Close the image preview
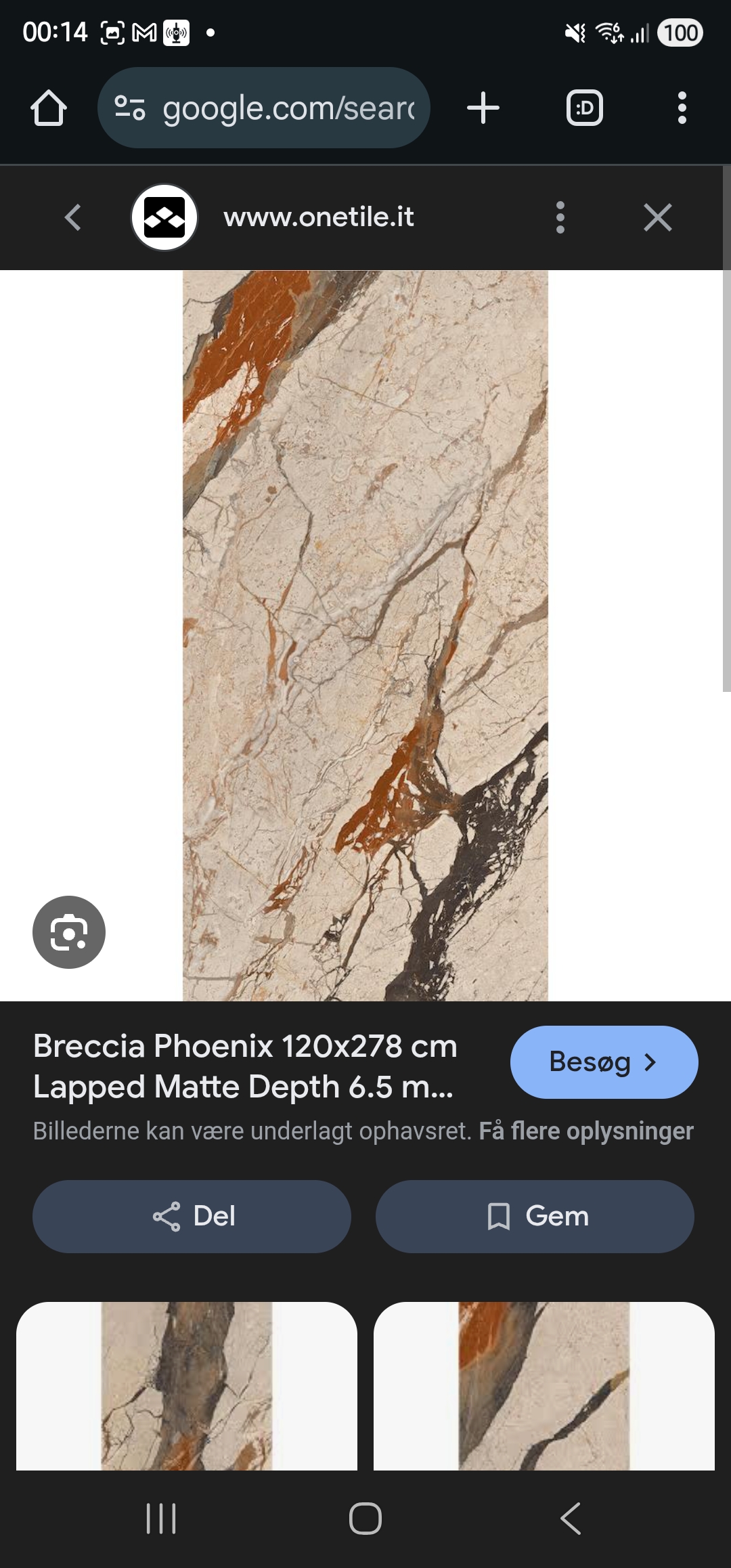731x1568 pixels. [x=657, y=218]
